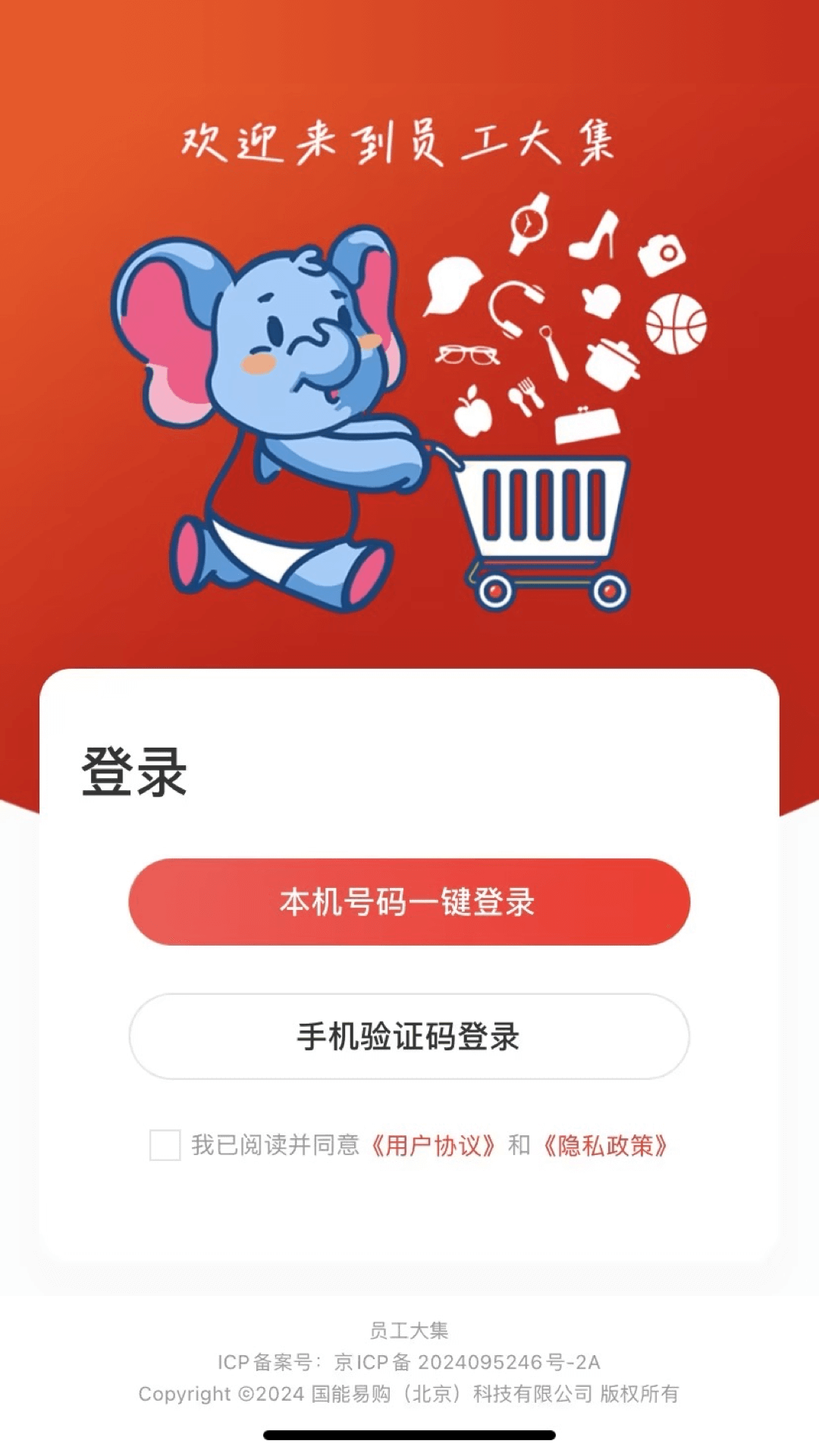The image size is (819, 1456).
Task: Click the speech bubble icon
Action: (x=452, y=285)
